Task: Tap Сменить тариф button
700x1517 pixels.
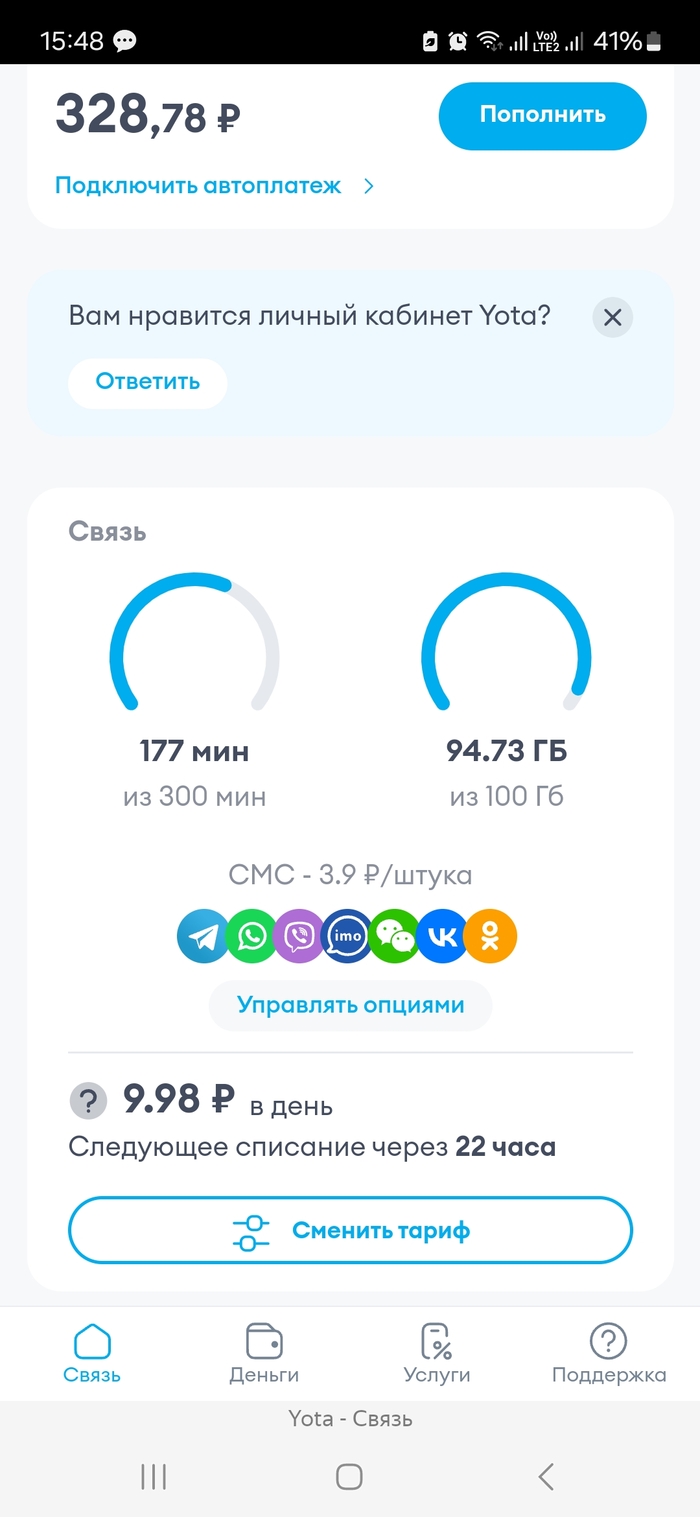Action: pyautogui.click(x=350, y=1230)
